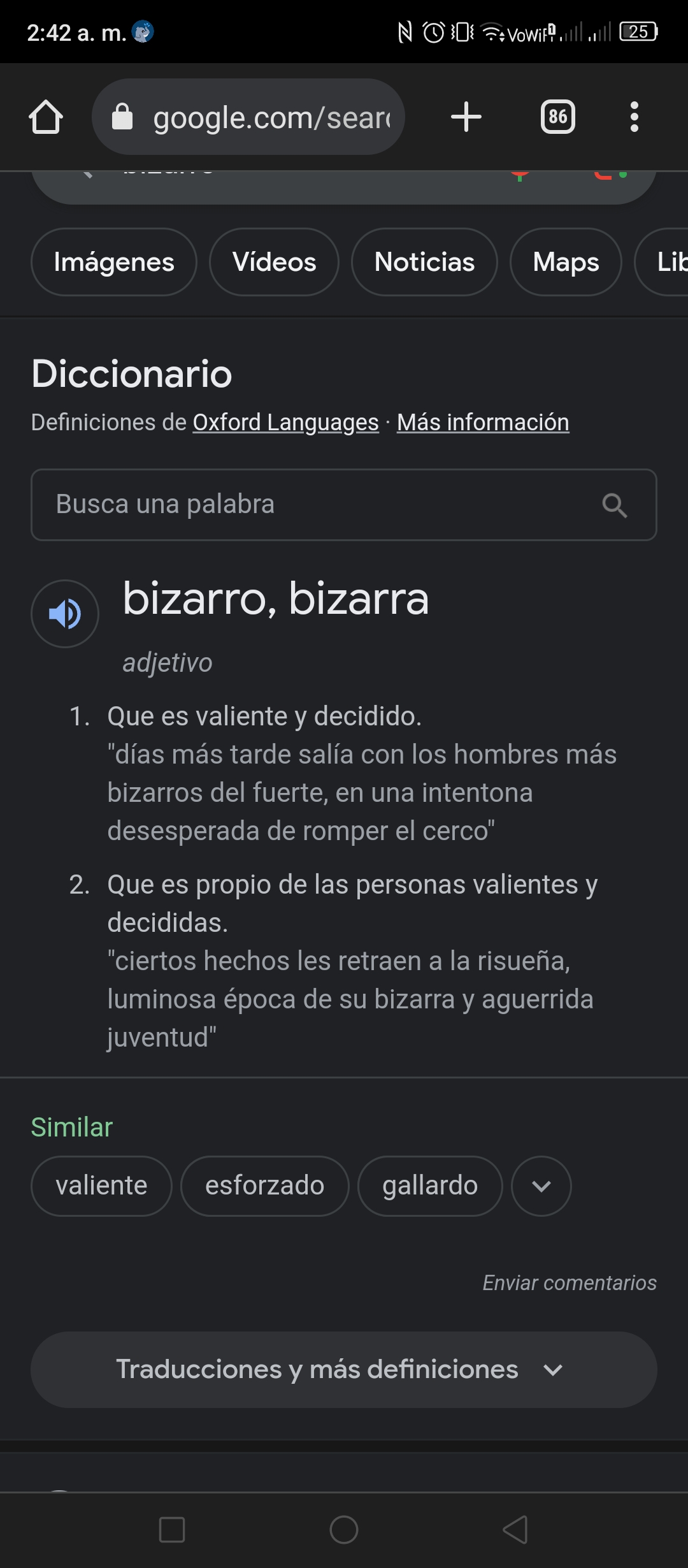Go back with the system back button

click(515, 1529)
